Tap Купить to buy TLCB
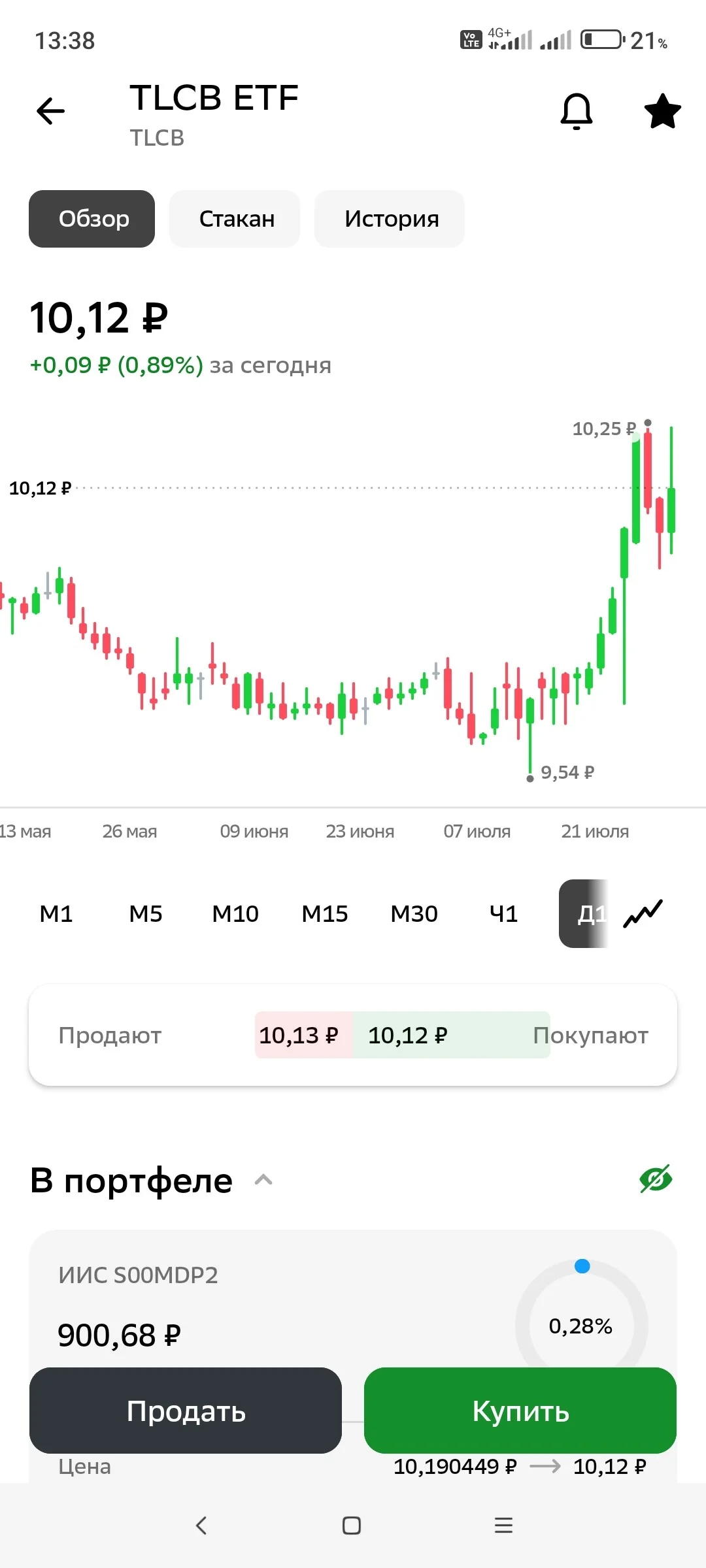706x1568 pixels. click(x=520, y=1411)
